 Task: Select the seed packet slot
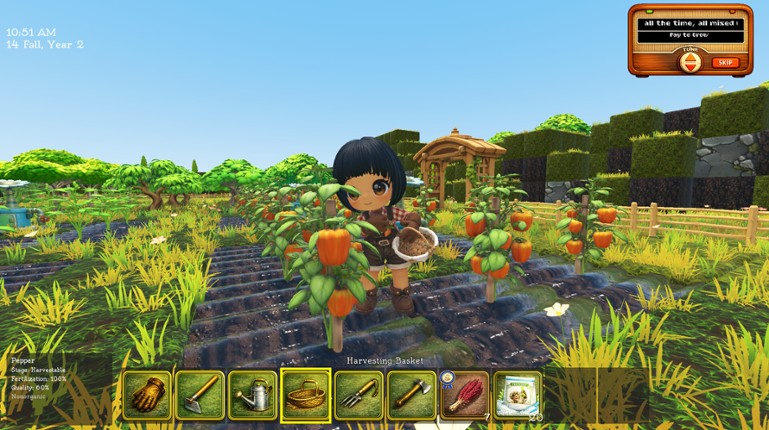point(517,395)
